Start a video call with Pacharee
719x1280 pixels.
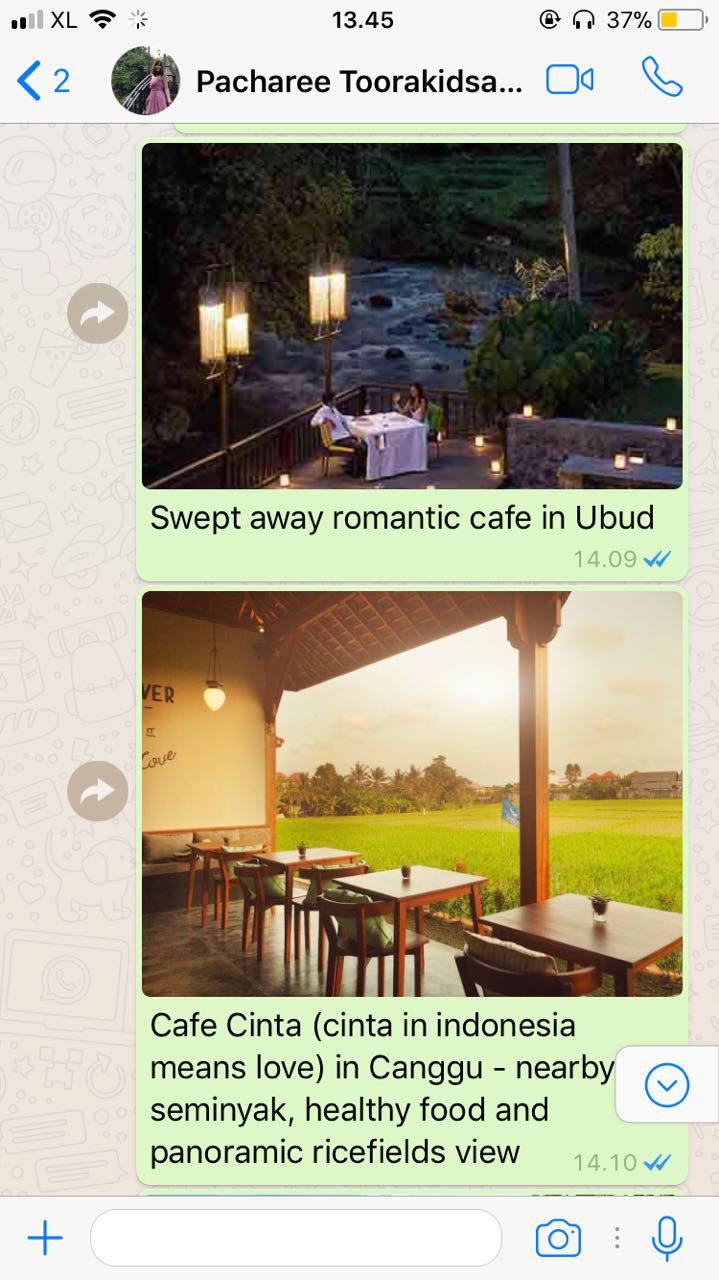click(x=570, y=80)
